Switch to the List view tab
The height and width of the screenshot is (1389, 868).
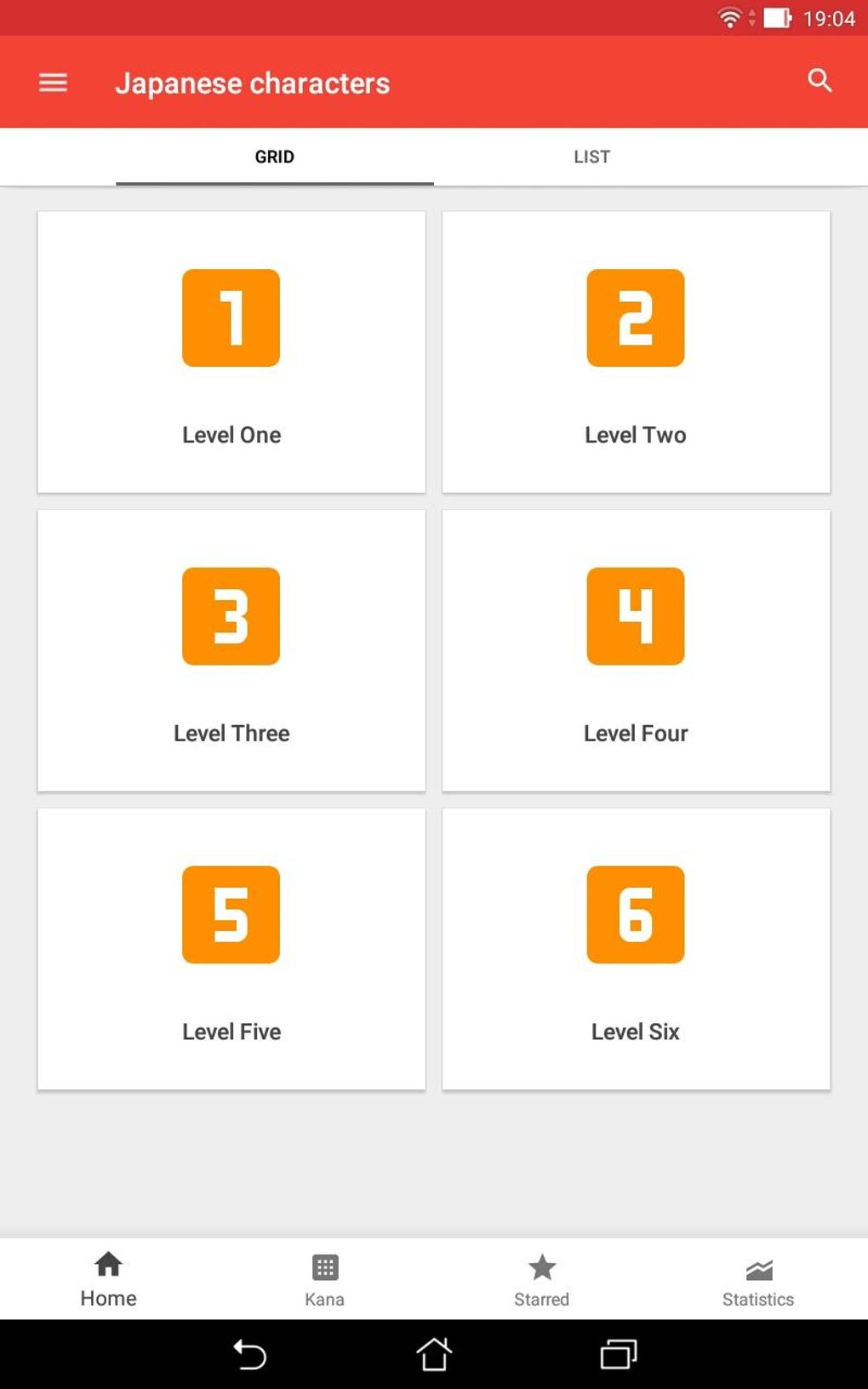click(591, 157)
